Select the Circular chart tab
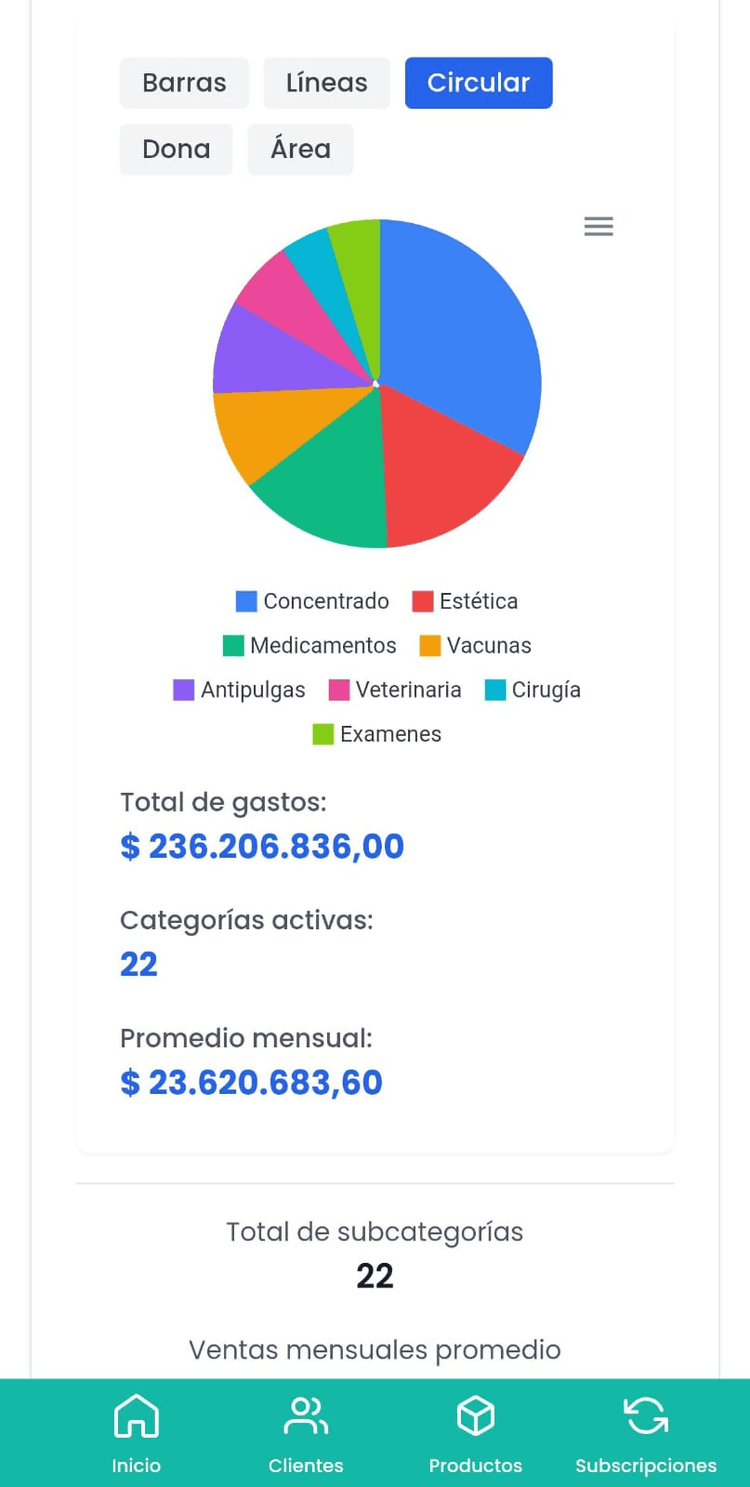The image size is (750, 1487). (x=478, y=83)
